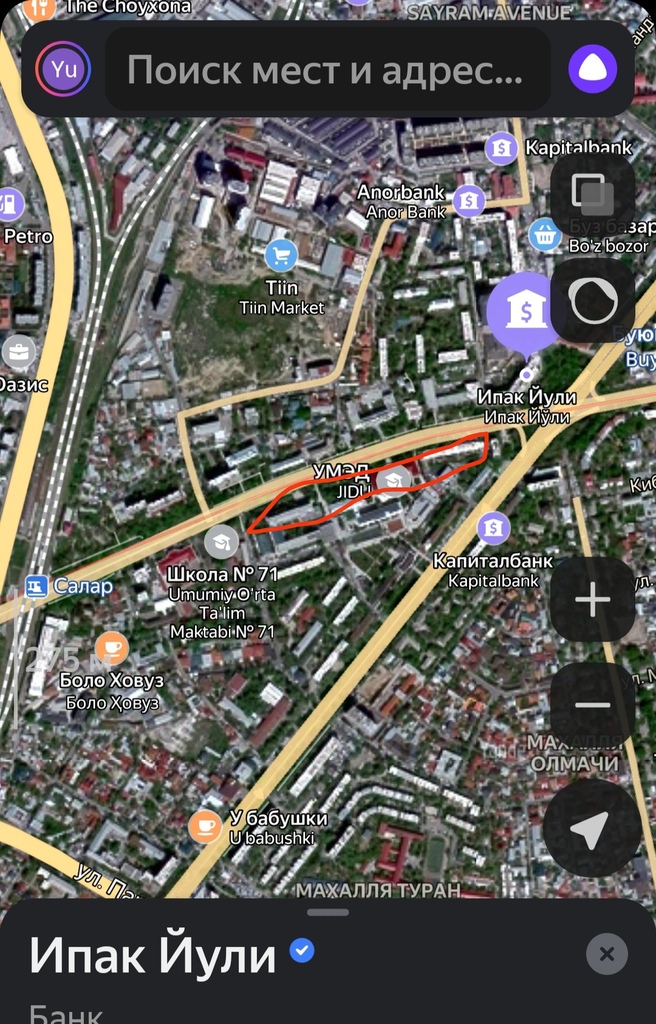Select the Tiin Market pin
The height and width of the screenshot is (1024, 656).
tap(281, 256)
